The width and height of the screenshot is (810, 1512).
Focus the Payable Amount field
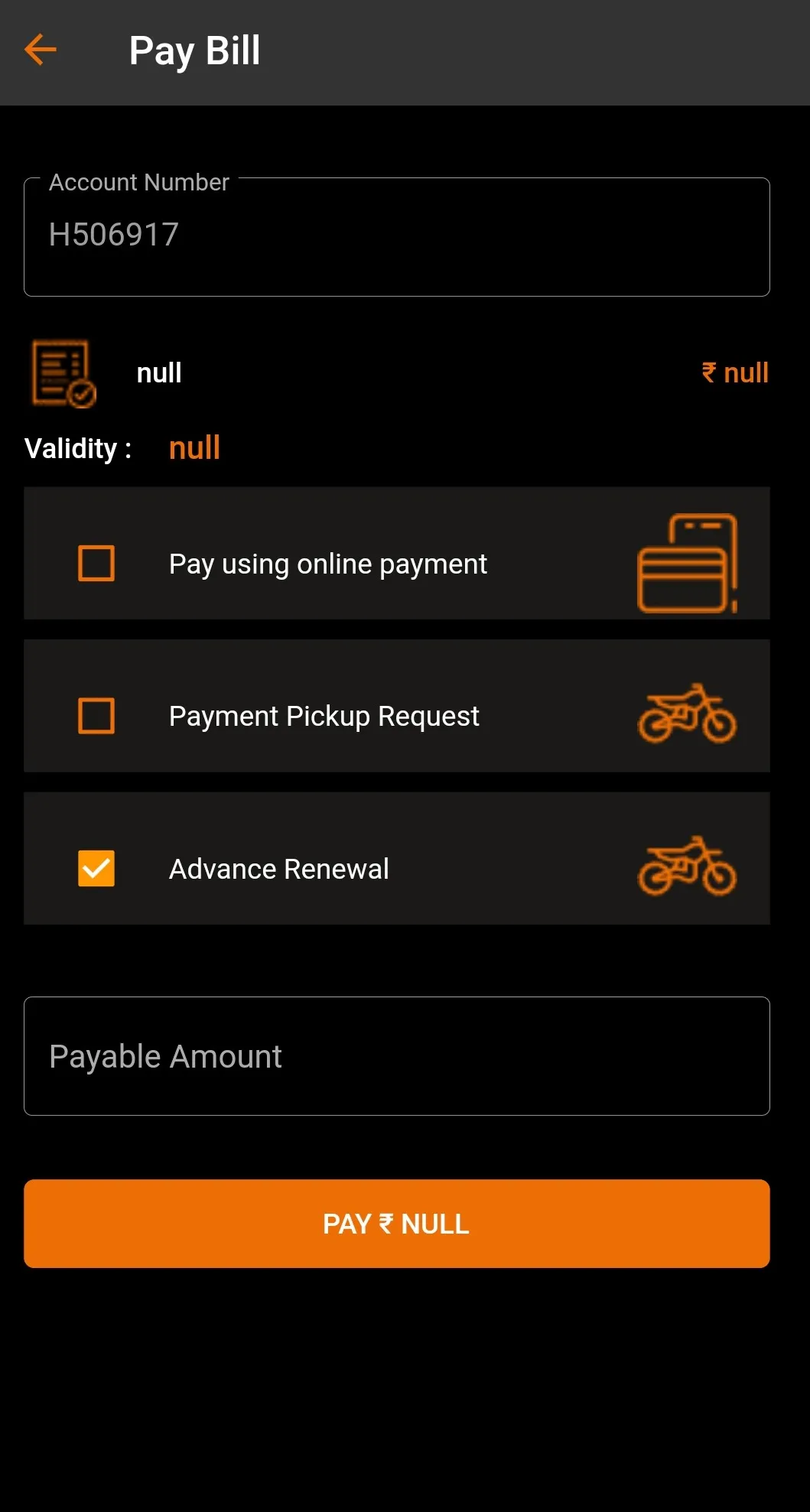pyautogui.click(x=396, y=1056)
